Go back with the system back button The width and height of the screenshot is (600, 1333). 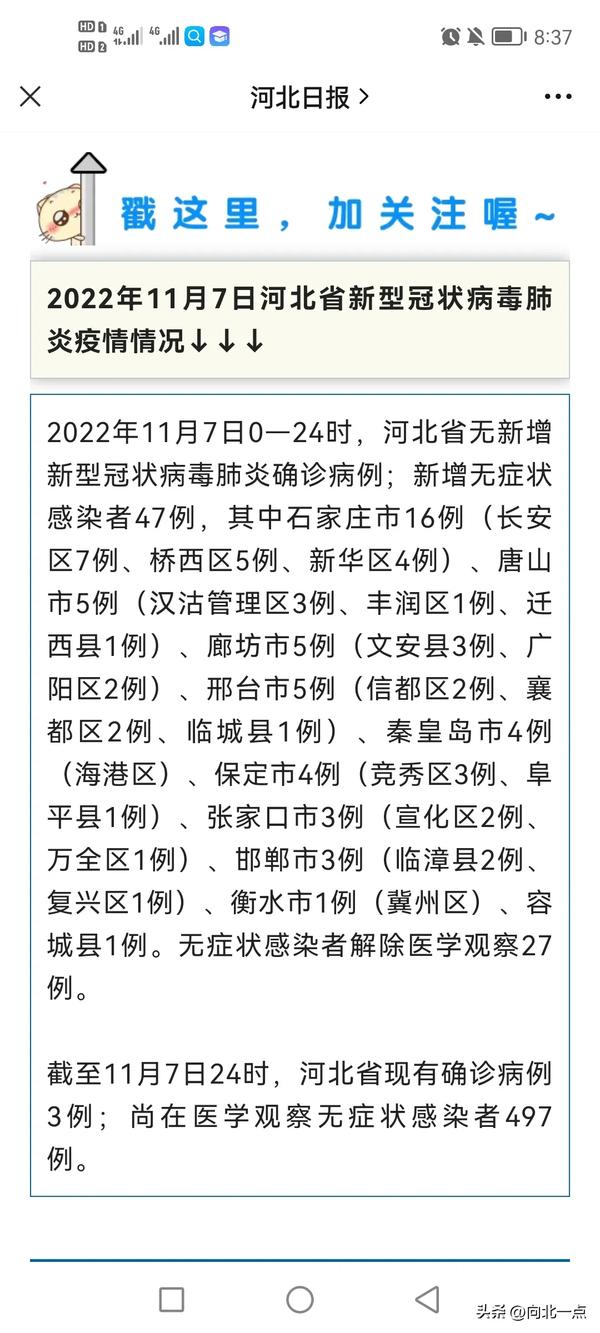pyautogui.click(x=427, y=1299)
